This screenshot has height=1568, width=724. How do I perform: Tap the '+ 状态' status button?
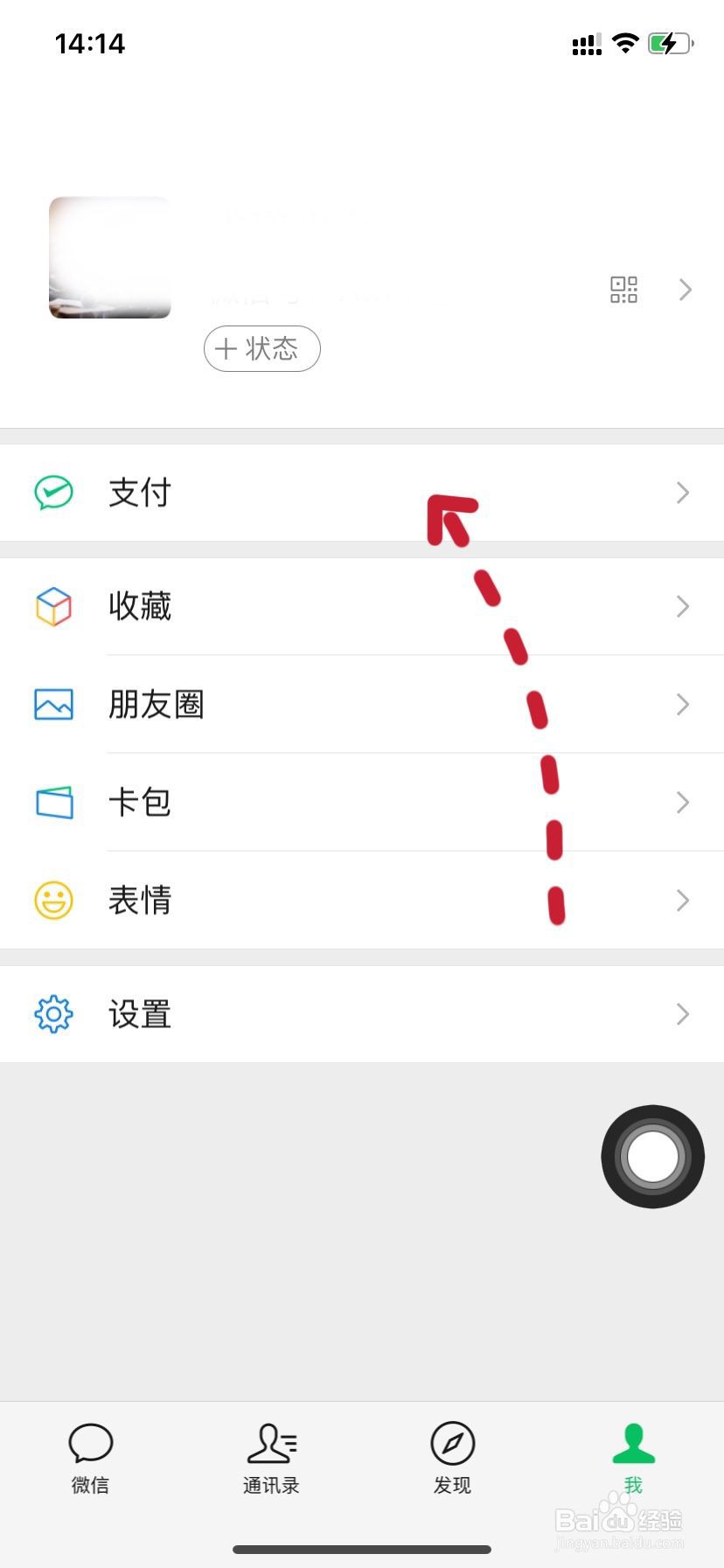(x=261, y=348)
